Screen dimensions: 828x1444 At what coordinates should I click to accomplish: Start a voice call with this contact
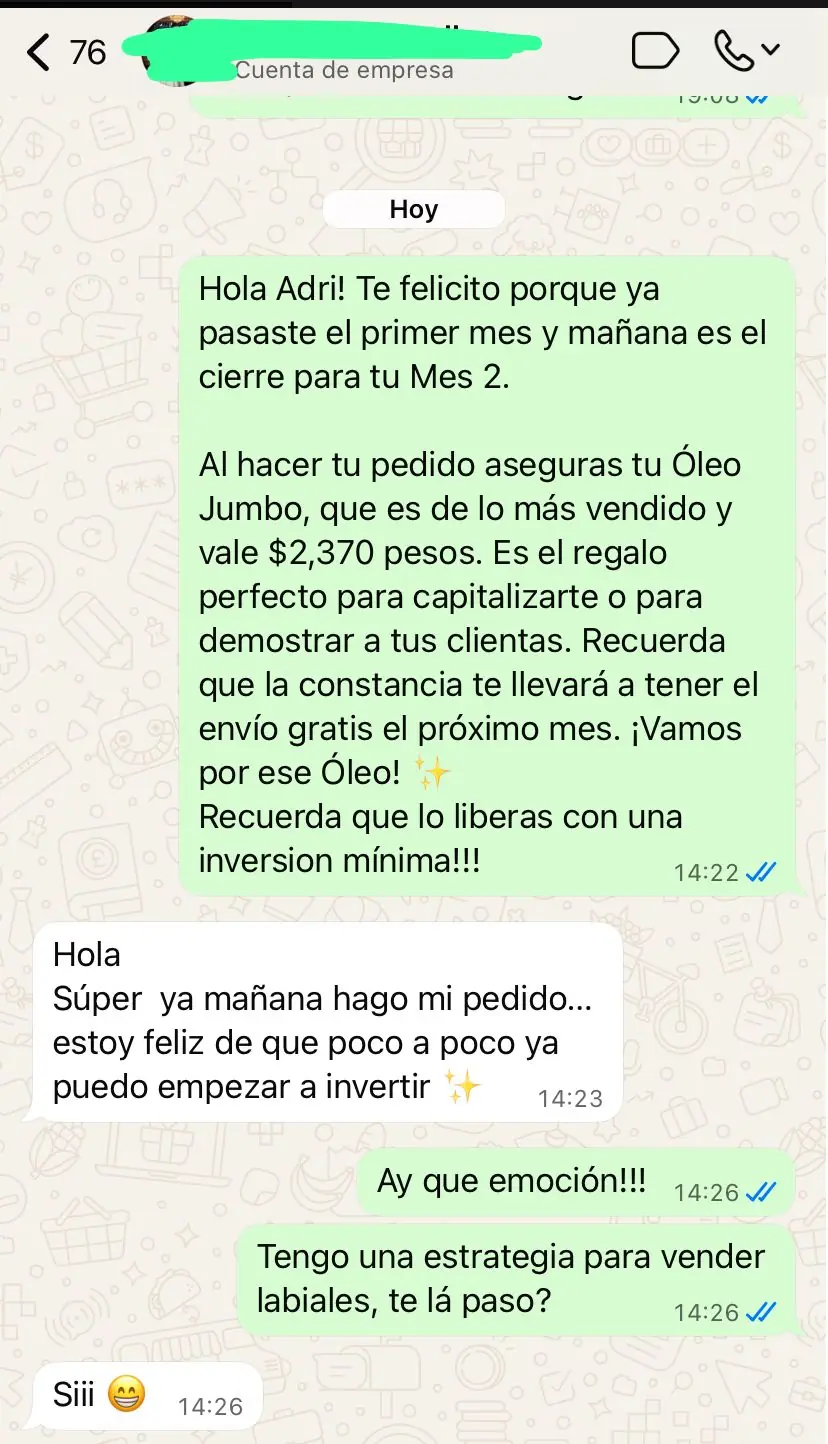(x=735, y=51)
